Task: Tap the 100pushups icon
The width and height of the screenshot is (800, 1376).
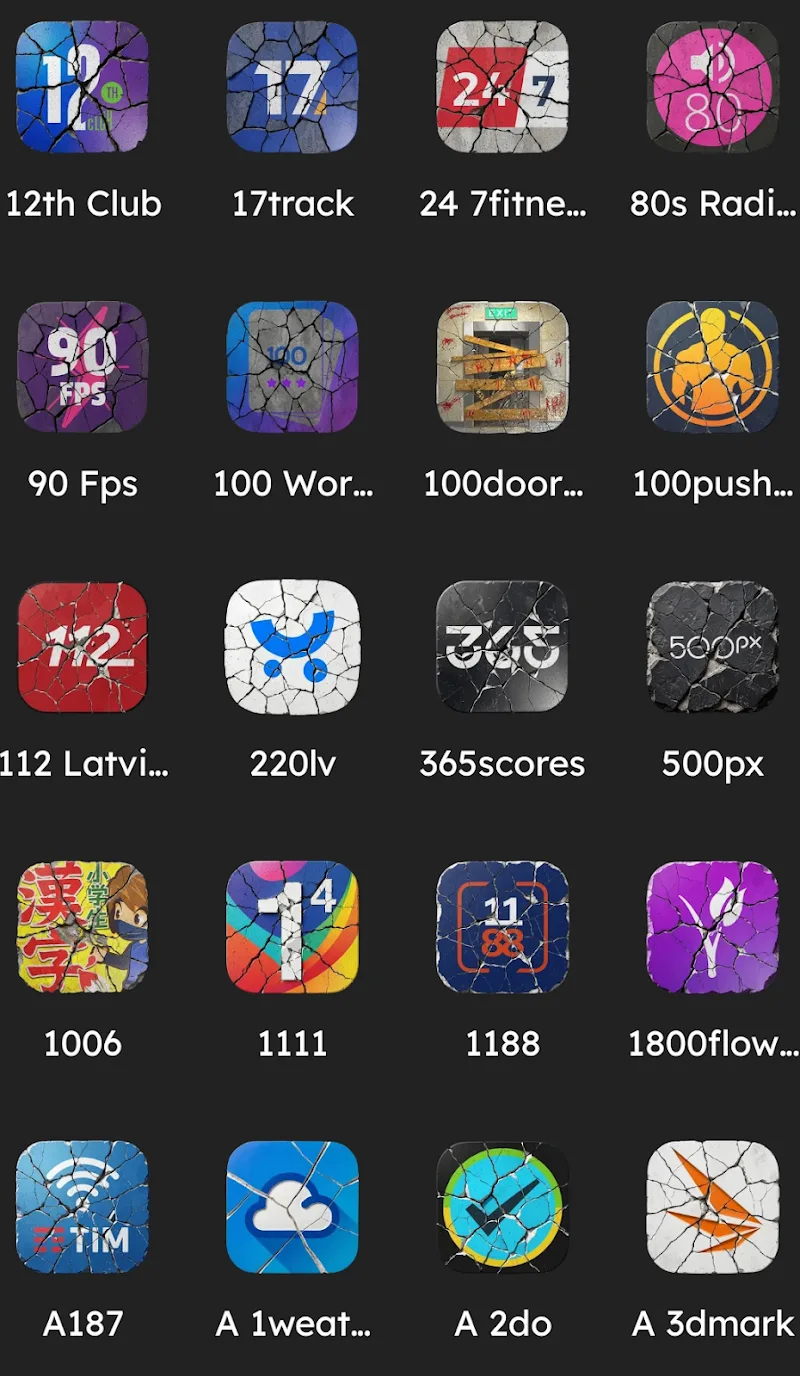Action: tap(713, 367)
